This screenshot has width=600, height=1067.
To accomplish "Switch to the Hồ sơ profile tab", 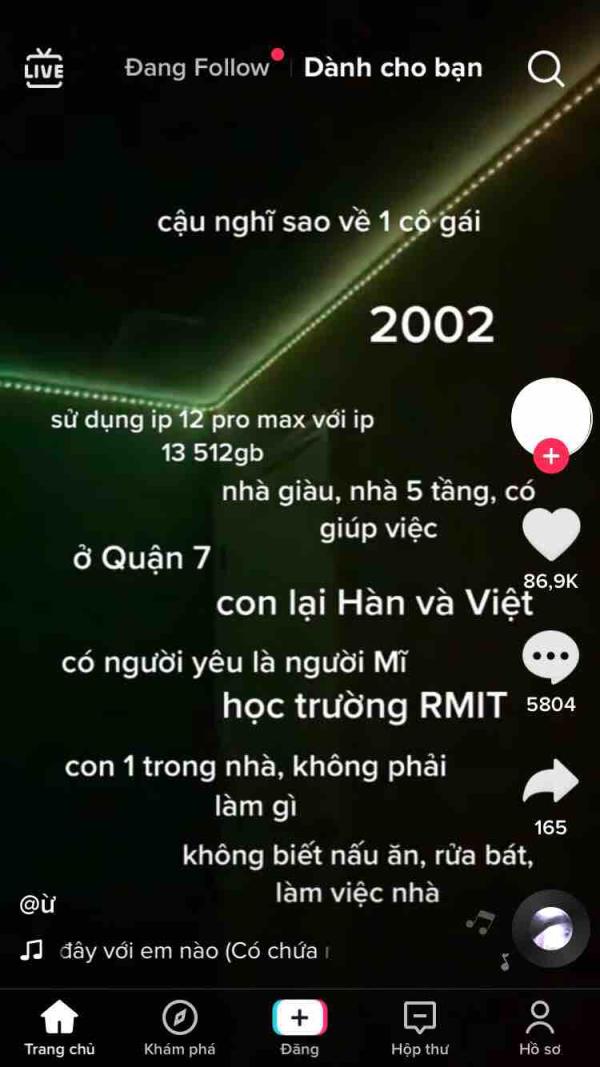I will 539,1028.
